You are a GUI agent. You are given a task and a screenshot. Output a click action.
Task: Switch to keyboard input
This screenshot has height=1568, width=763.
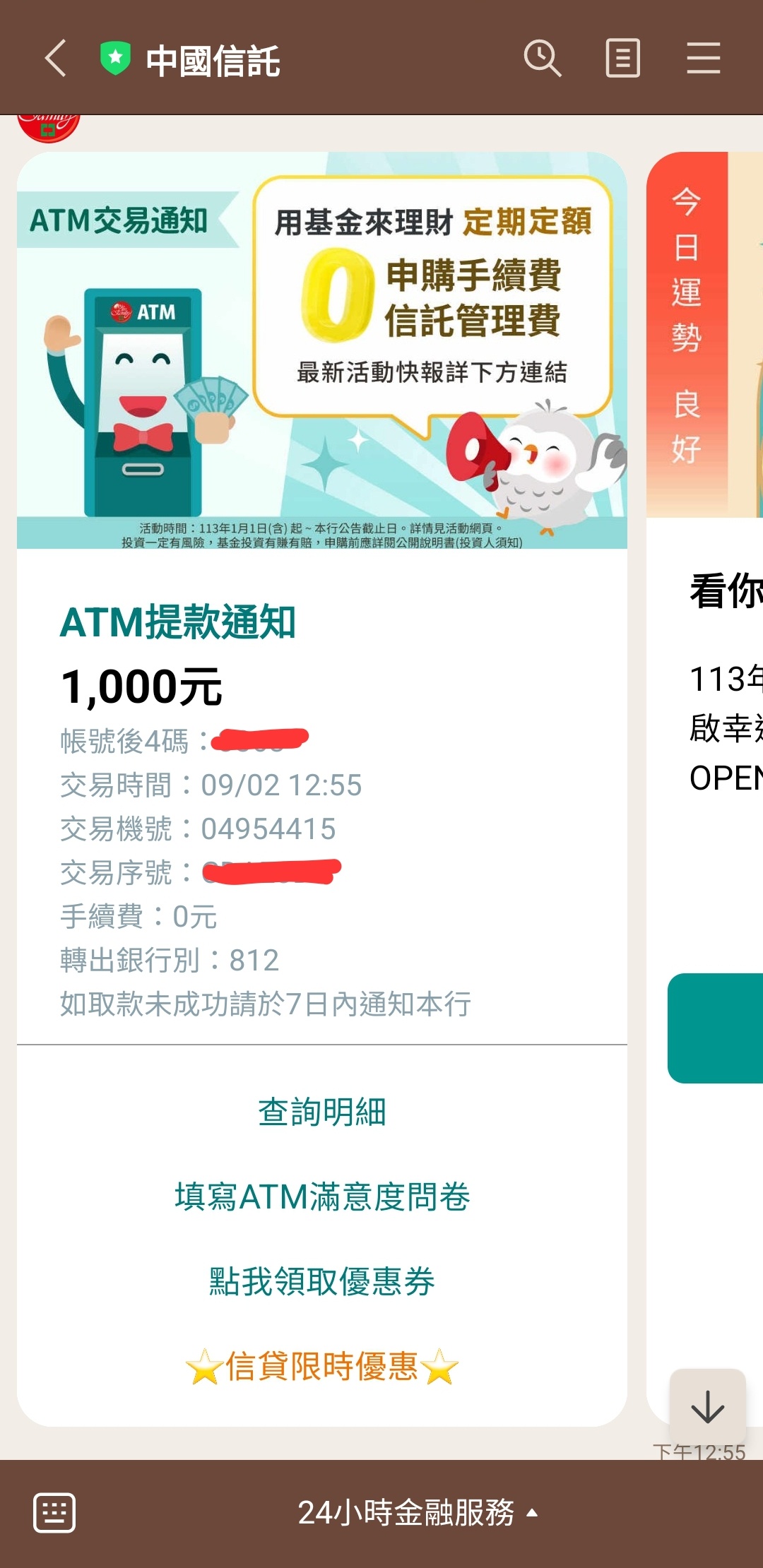54,1513
